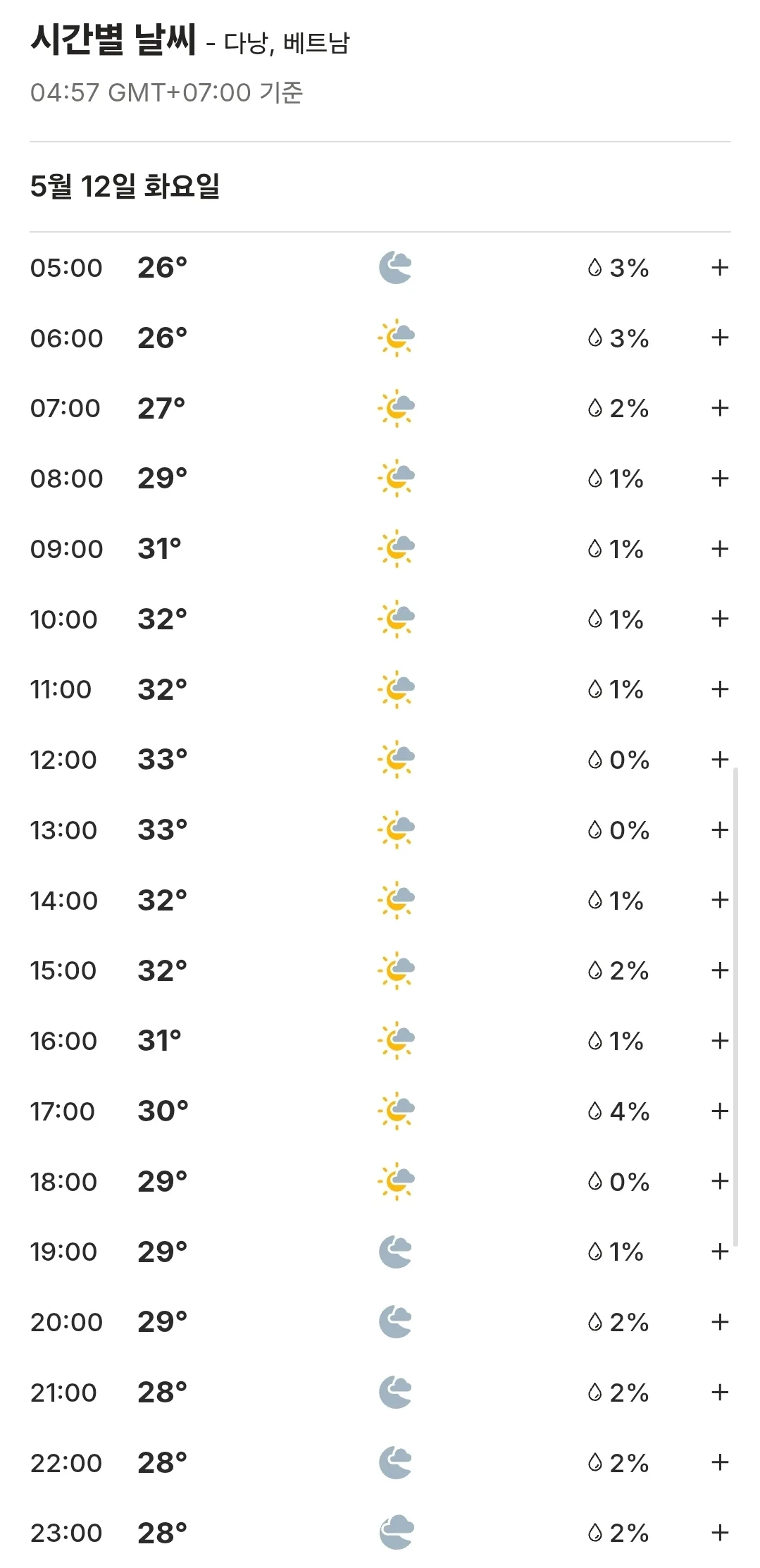Expand the 22:00 weather entry
The image size is (760, 1568).
719,1462
